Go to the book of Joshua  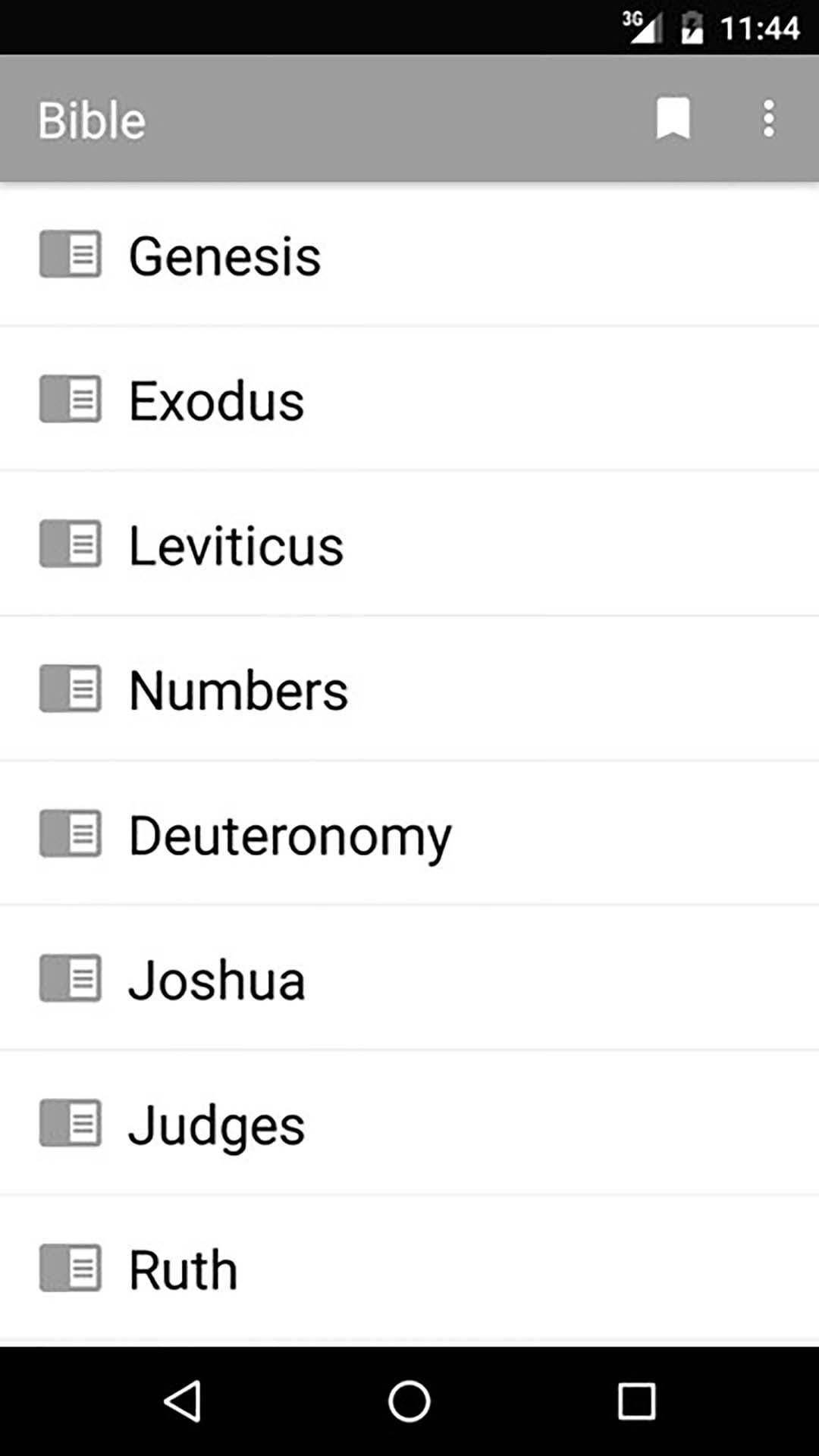click(216, 980)
